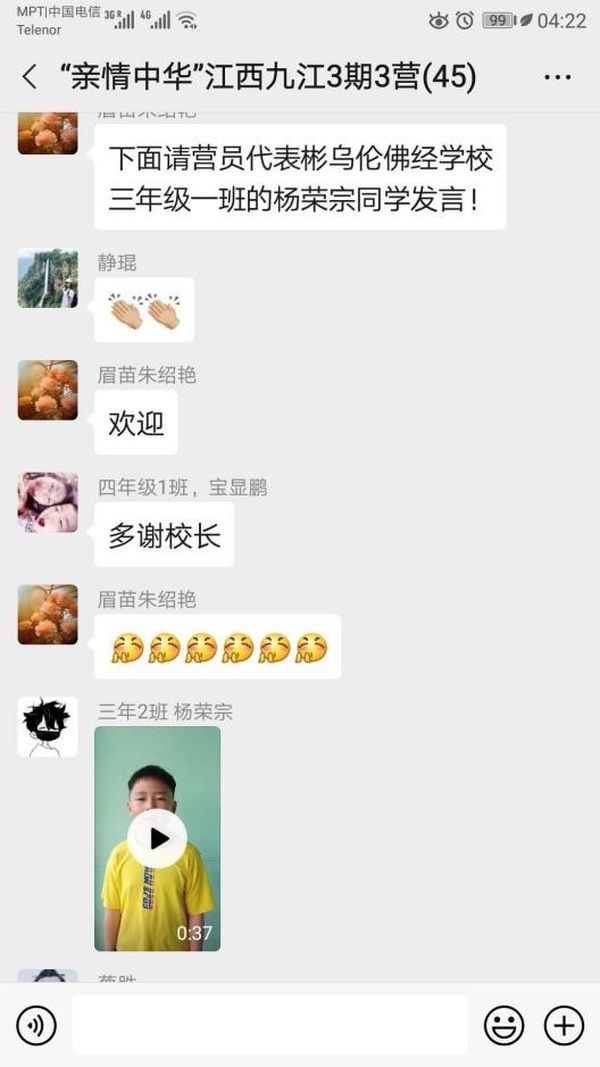Screen dimensions: 600x1067
Task: Open the group chat overflow menu
Action: 557,77
